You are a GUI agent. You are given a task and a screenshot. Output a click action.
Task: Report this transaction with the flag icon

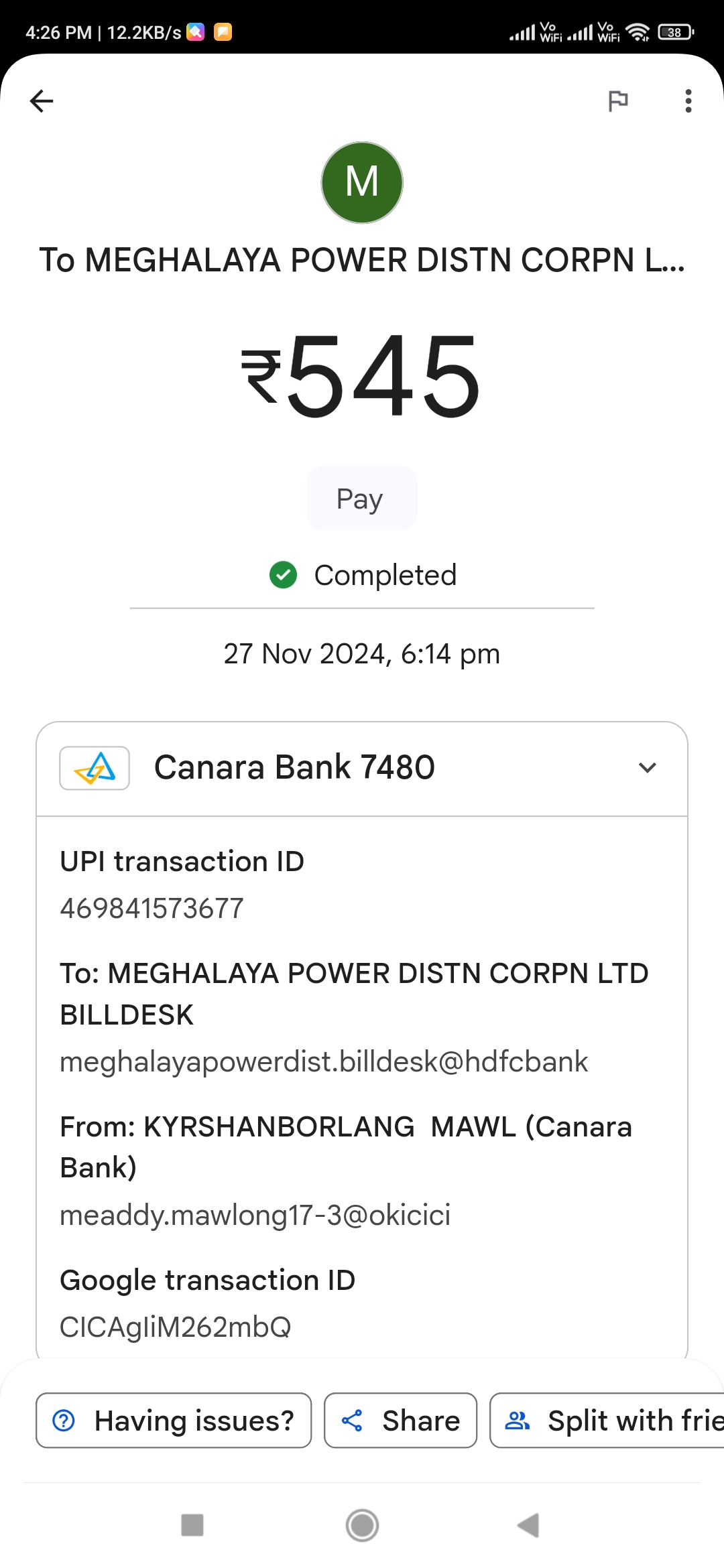(617, 101)
